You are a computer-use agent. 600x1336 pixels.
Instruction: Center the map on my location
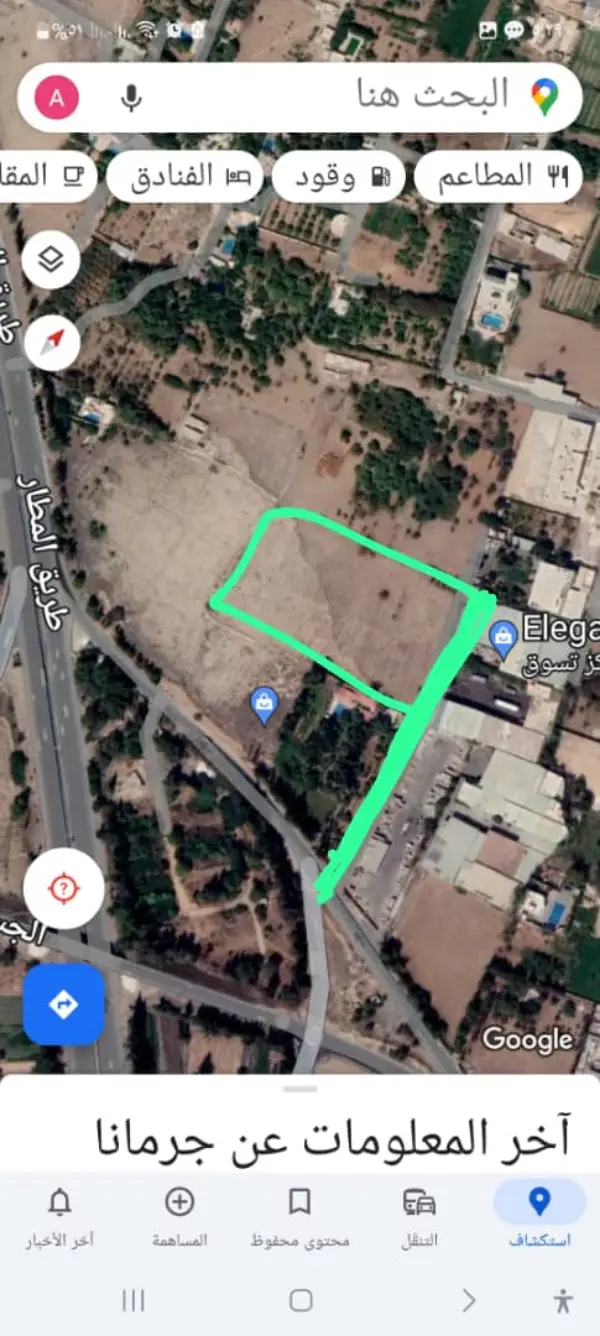(64, 888)
